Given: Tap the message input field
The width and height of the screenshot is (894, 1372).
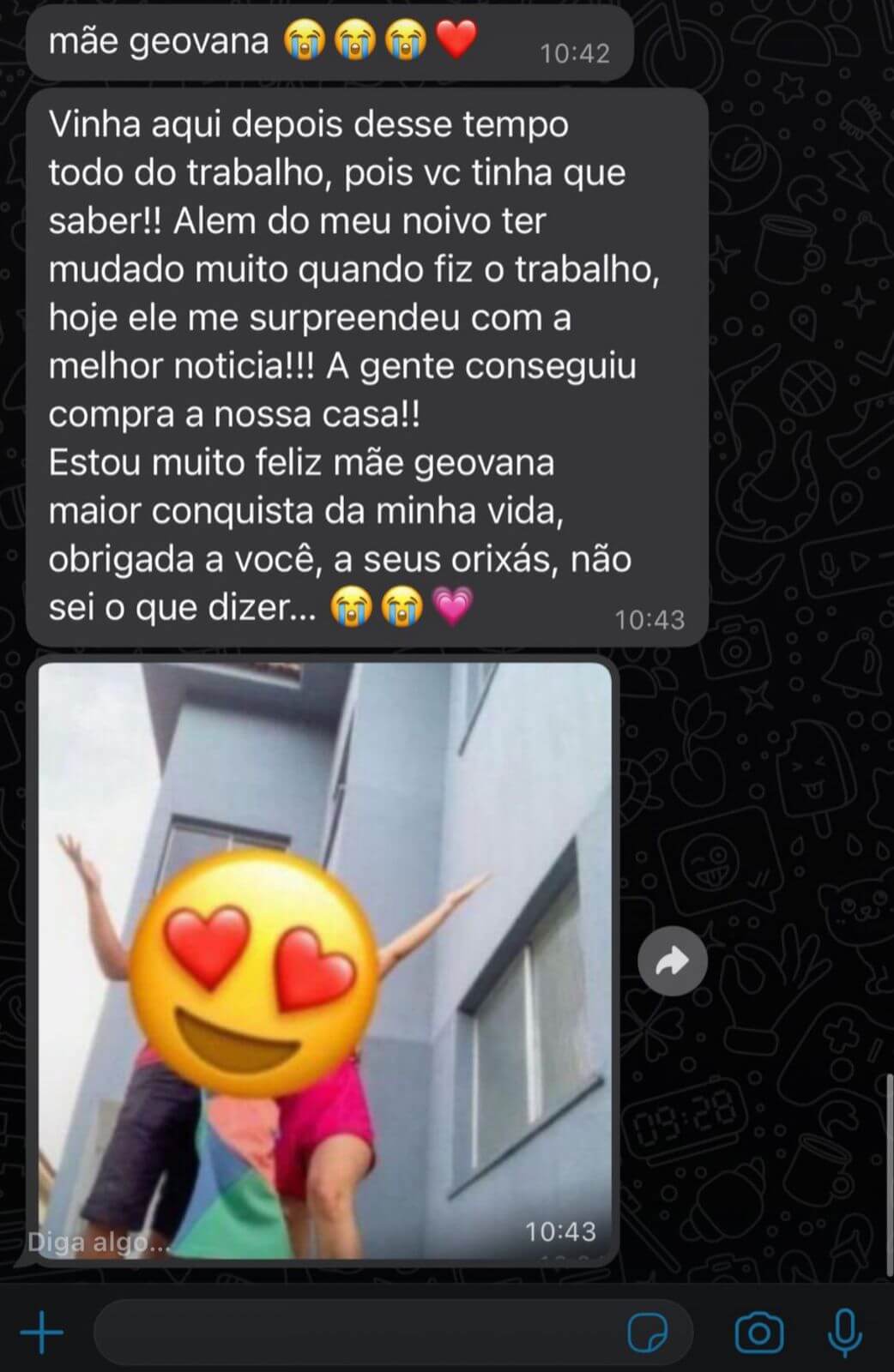Looking at the screenshot, I should pyautogui.click(x=360, y=1333).
